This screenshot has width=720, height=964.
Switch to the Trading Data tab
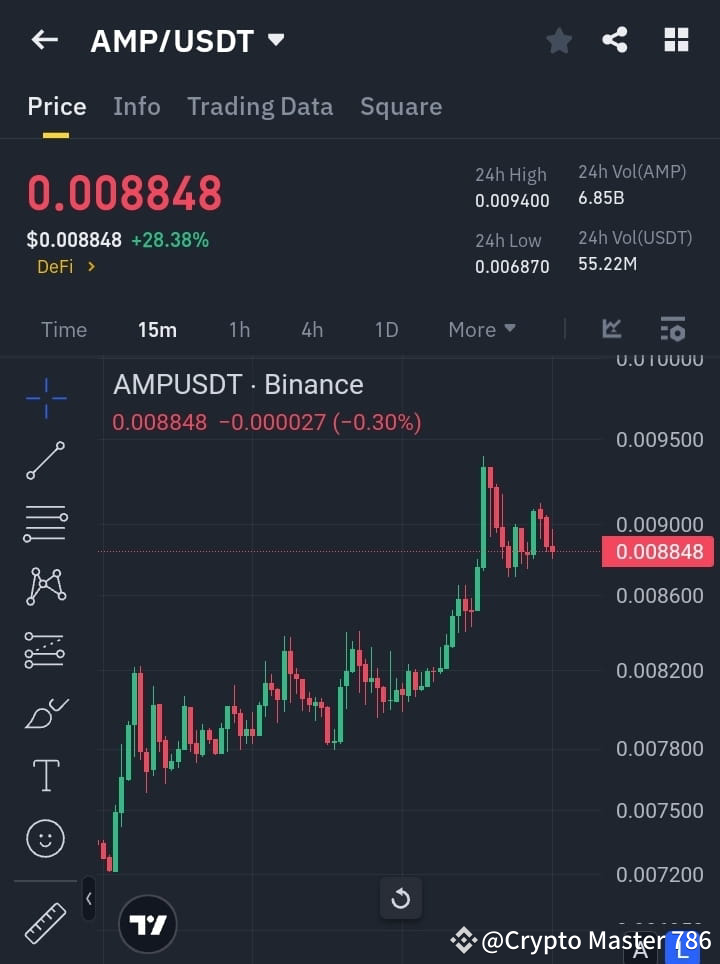click(260, 106)
